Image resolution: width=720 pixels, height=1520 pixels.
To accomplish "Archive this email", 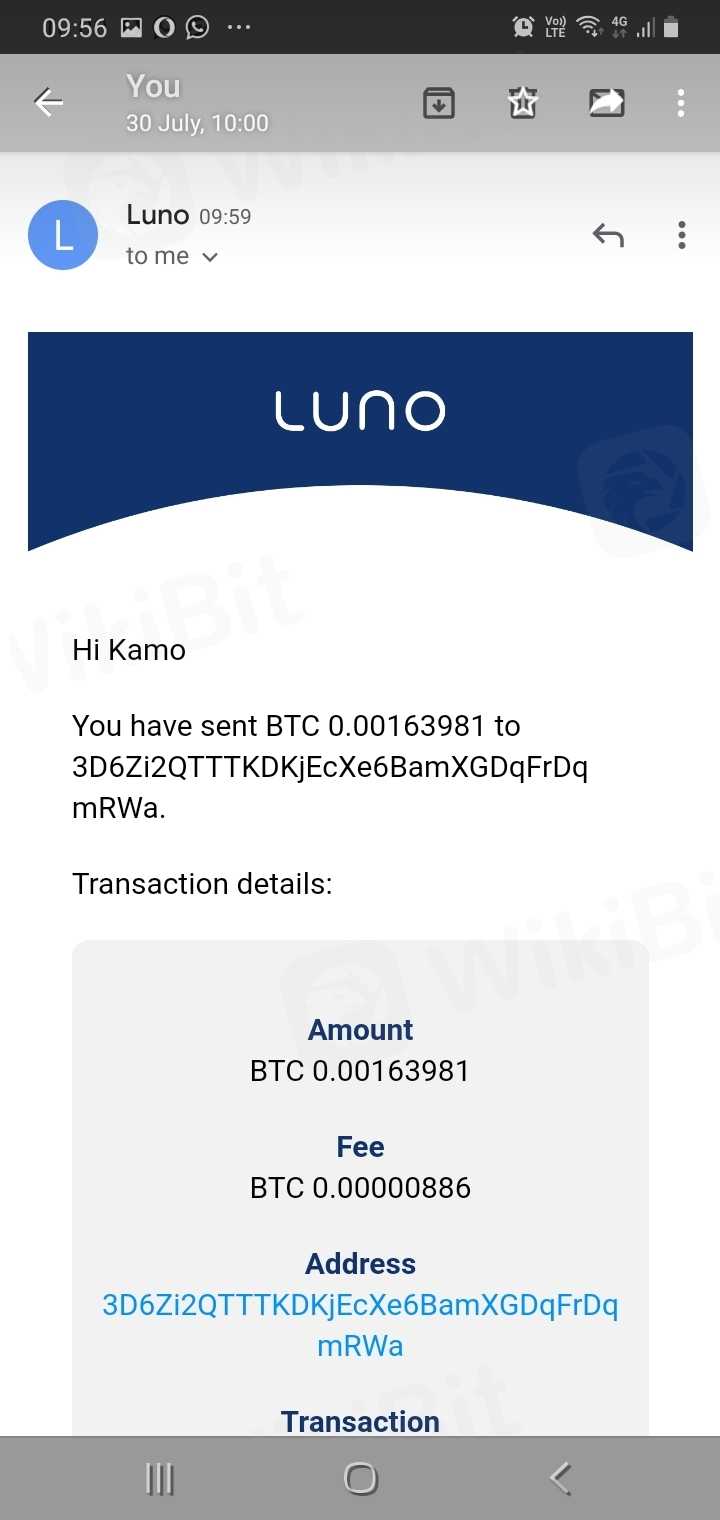I will pyautogui.click(x=439, y=102).
